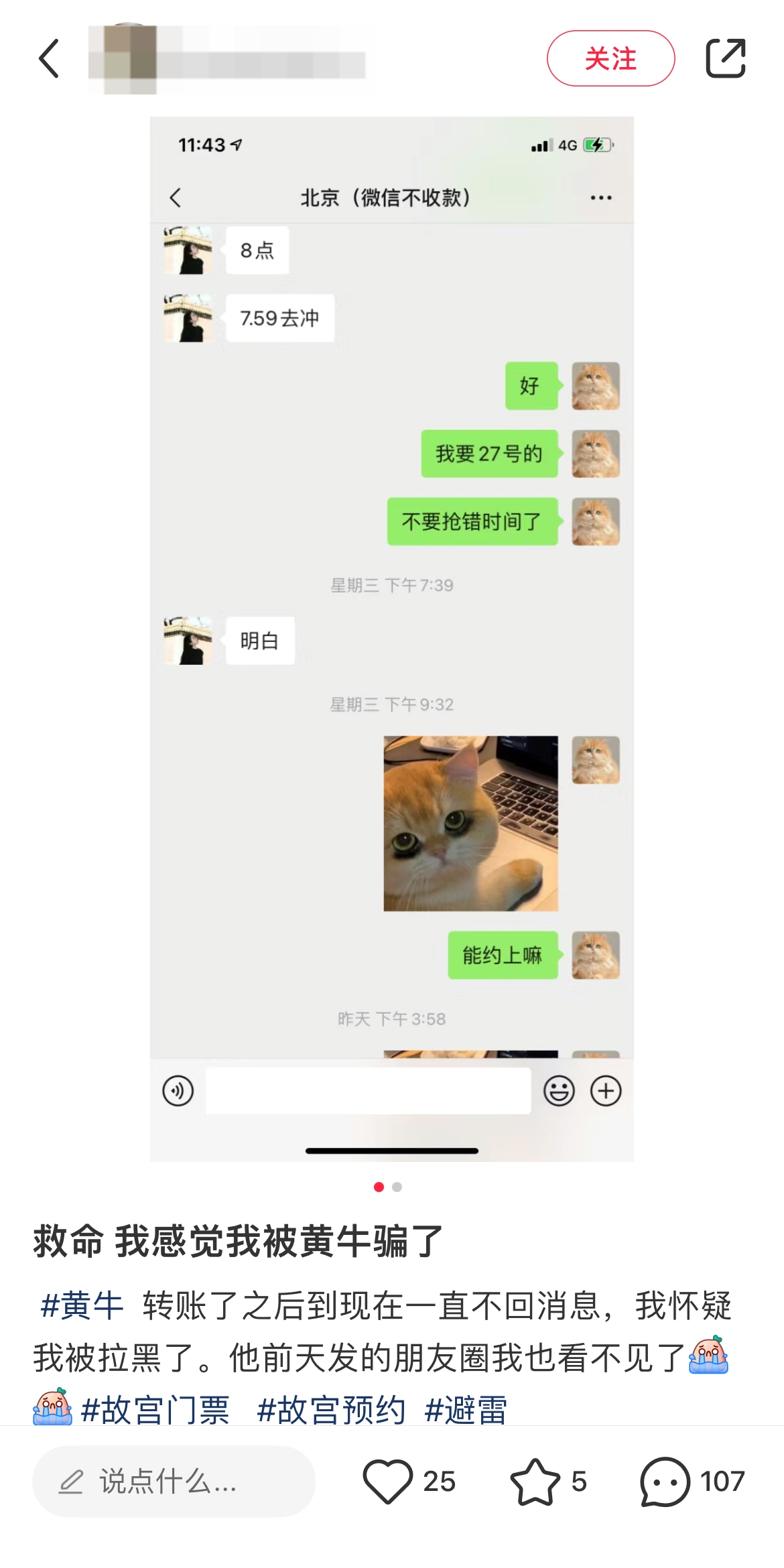
Task: Tap the 说点什么 comment input field
Action: coord(174,1482)
